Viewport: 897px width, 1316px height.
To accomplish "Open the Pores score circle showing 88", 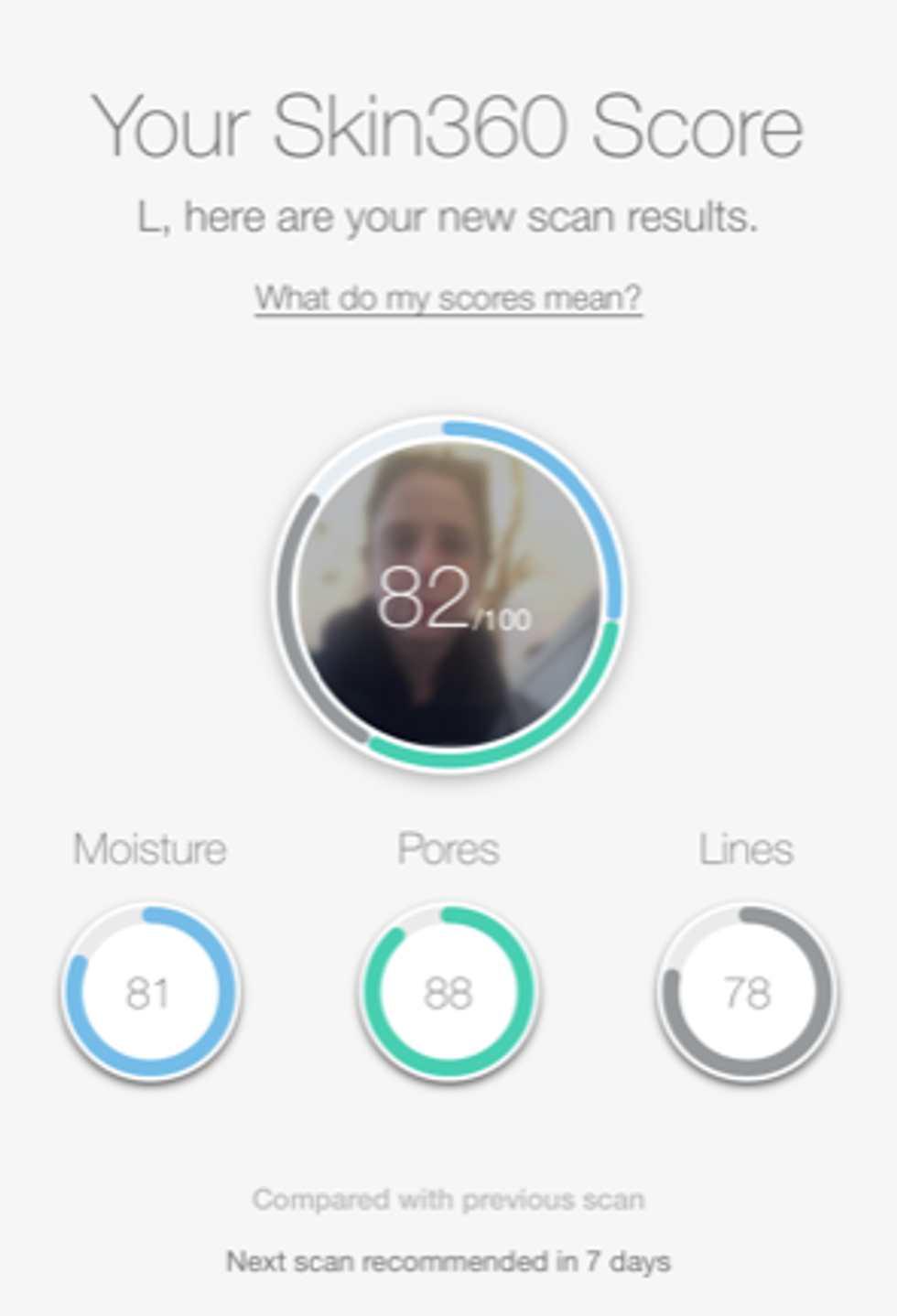I will coord(448,992).
